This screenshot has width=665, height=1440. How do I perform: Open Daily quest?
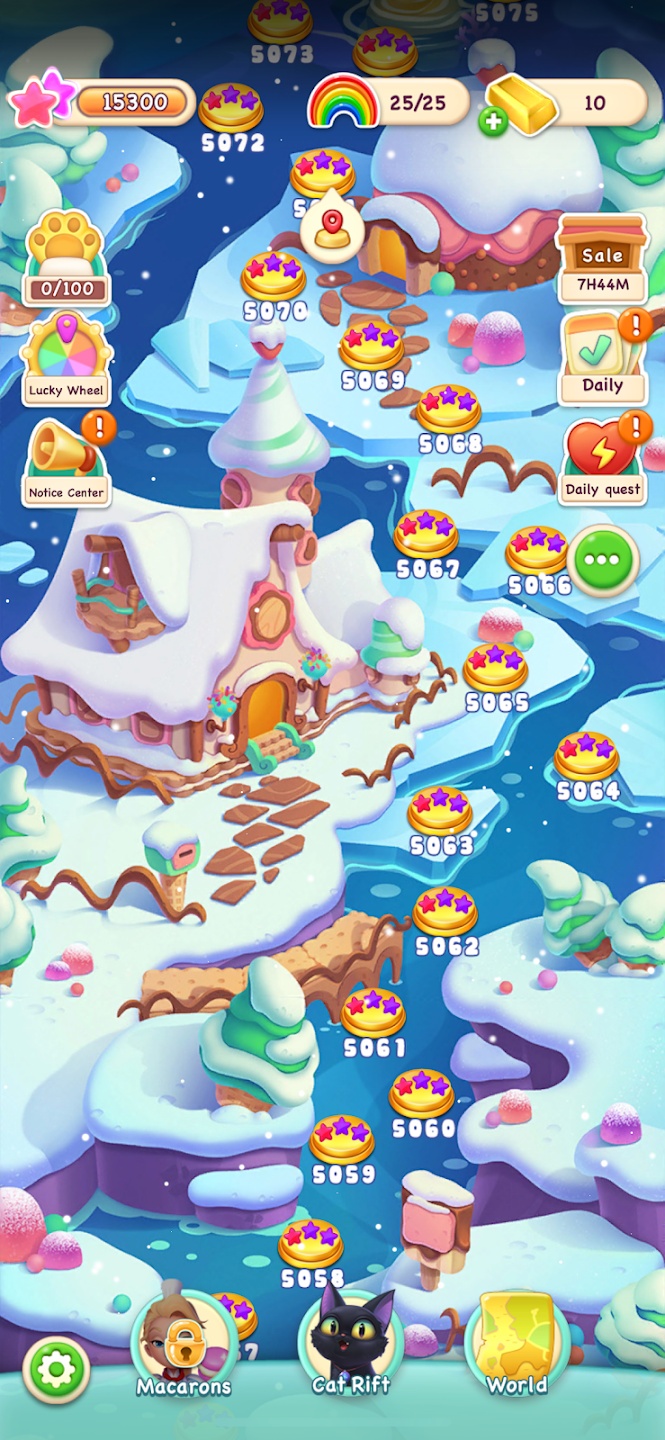click(x=602, y=462)
